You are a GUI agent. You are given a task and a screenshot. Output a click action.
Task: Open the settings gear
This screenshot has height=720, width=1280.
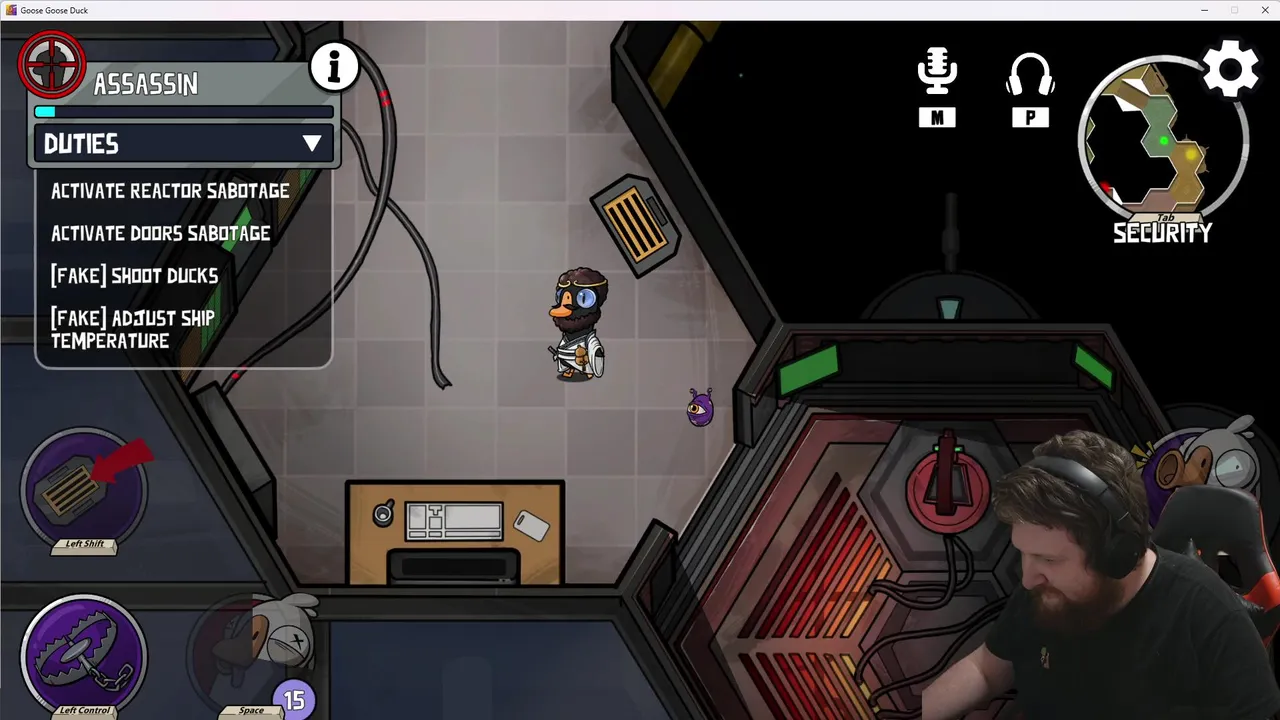click(x=1230, y=69)
